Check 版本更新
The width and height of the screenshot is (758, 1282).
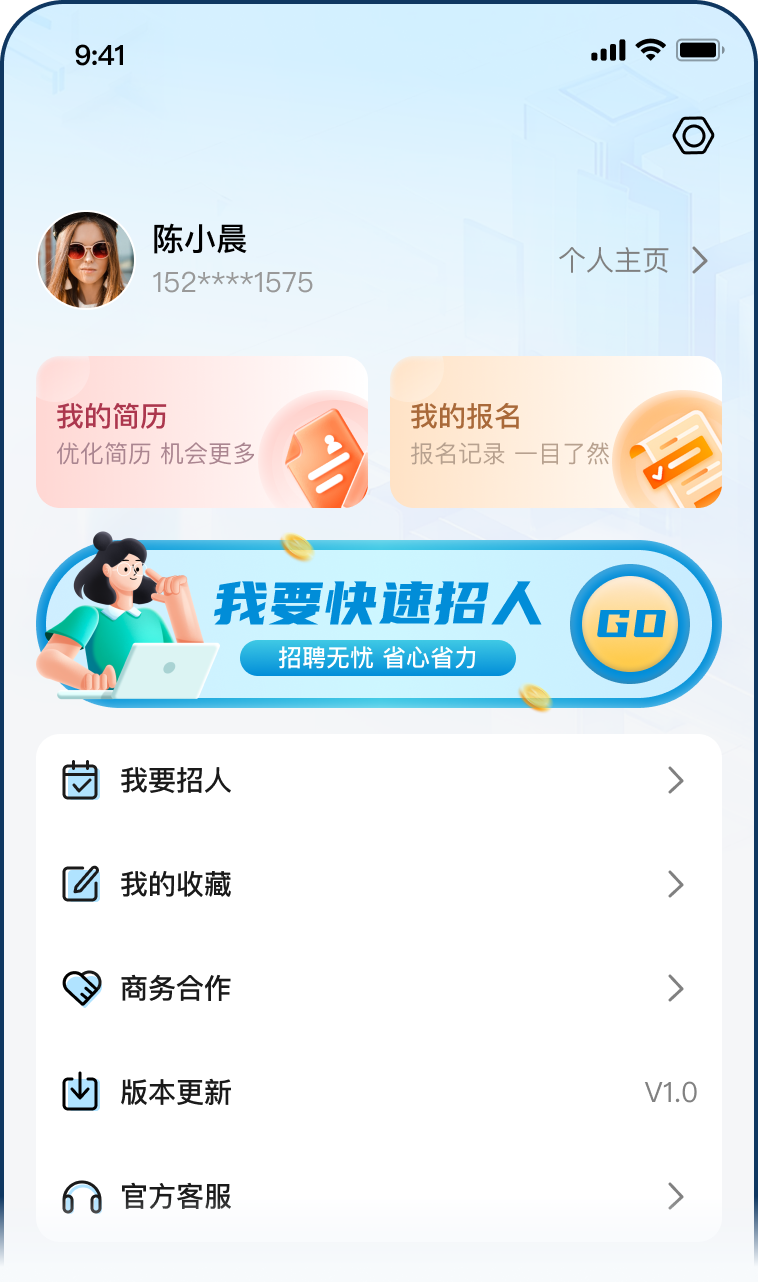378,1092
